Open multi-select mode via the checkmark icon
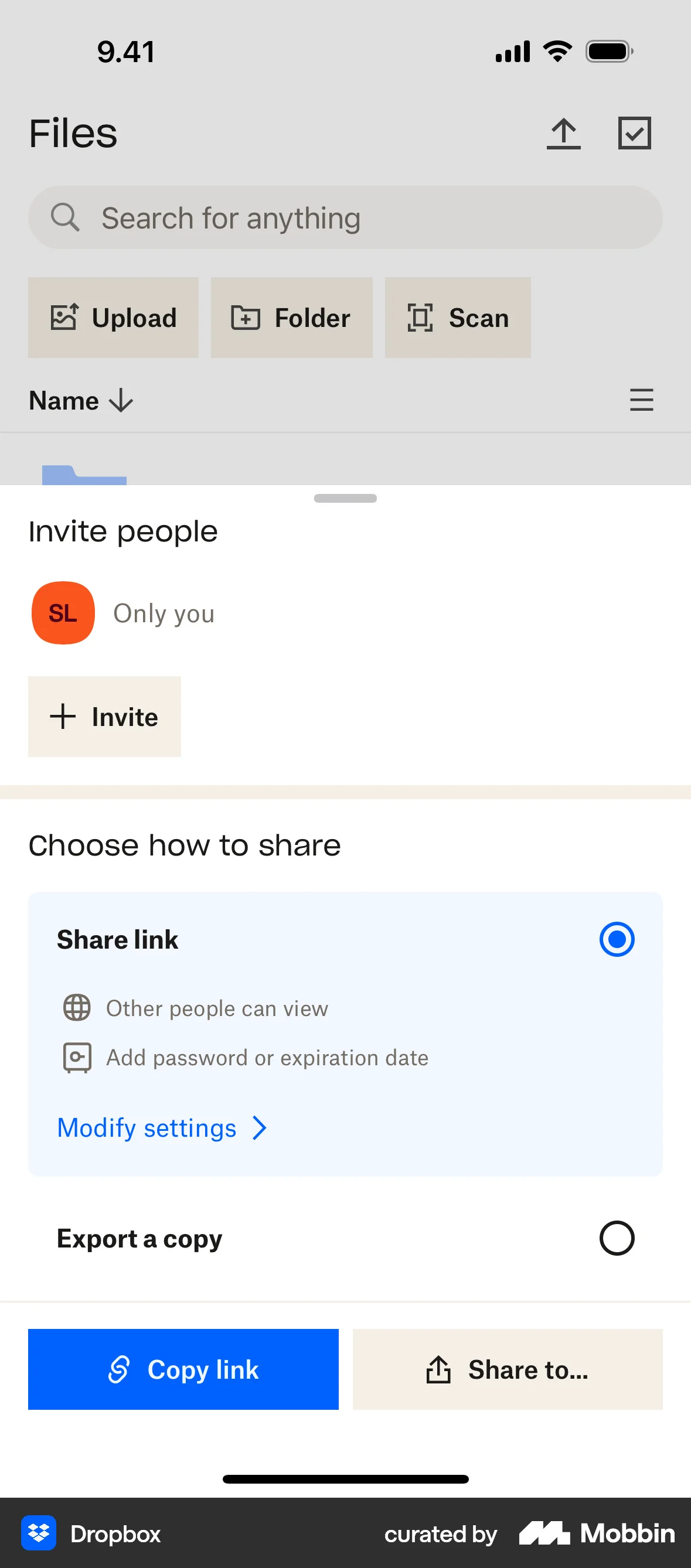Image resolution: width=691 pixels, height=1568 pixels. point(634,132)
